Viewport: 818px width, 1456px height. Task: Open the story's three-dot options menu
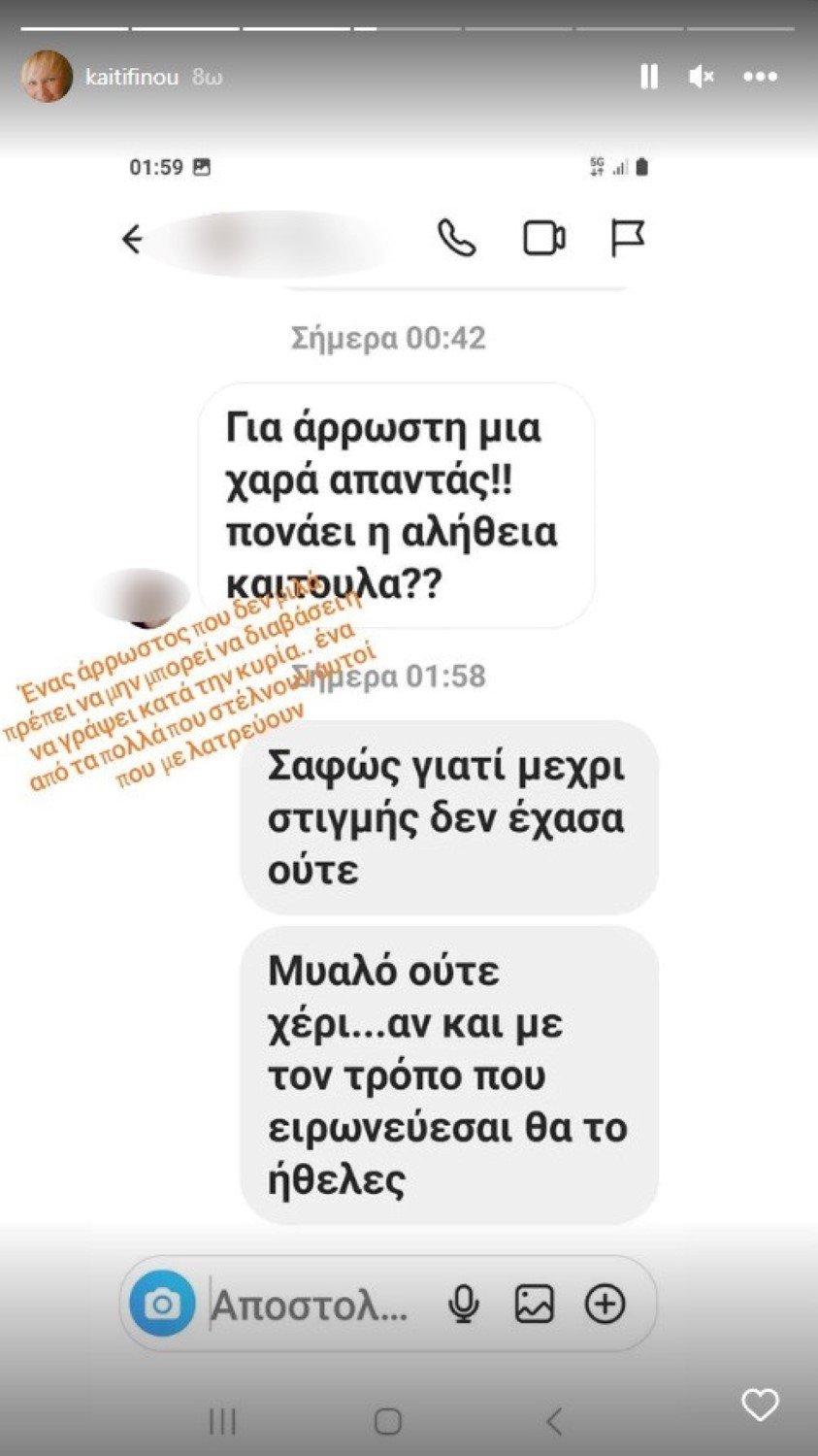point(760,77)
